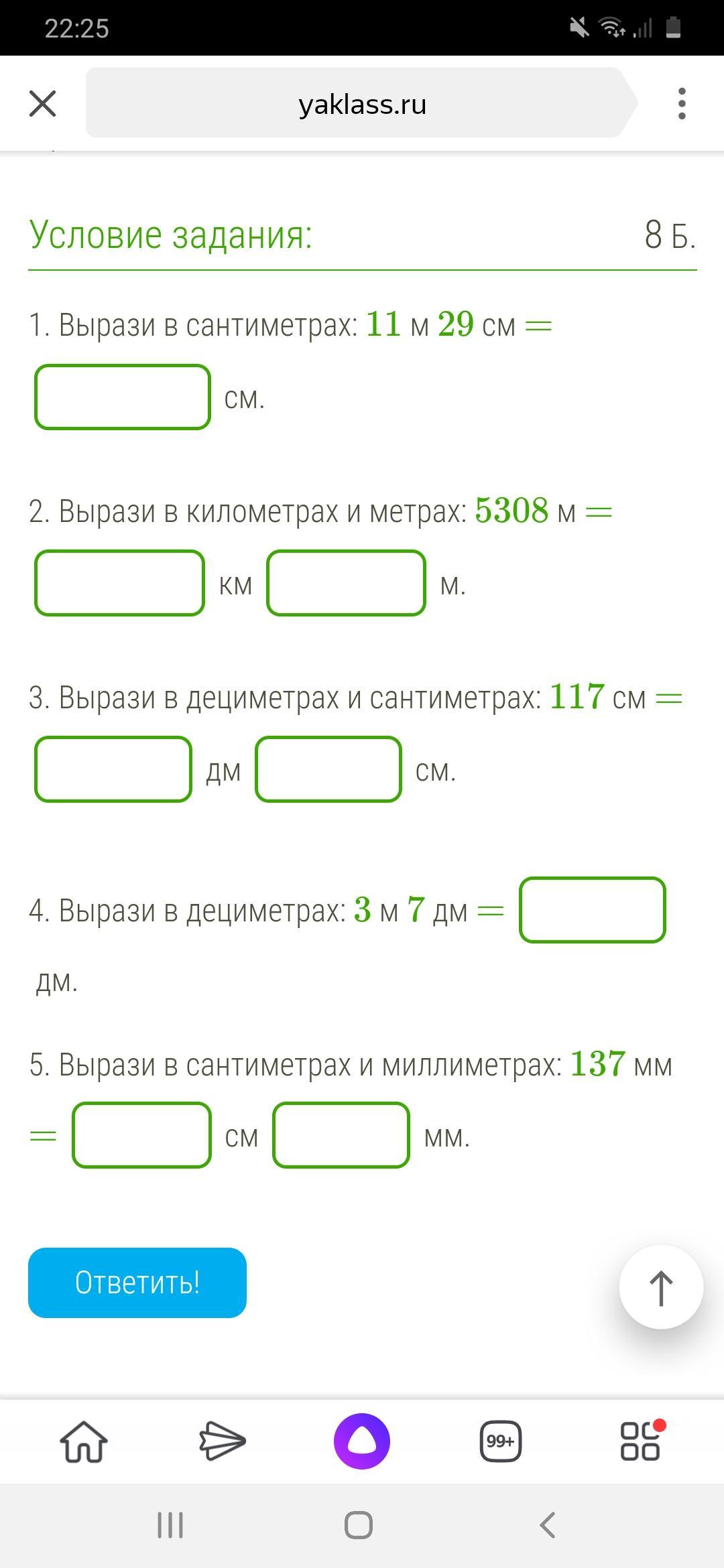Open the services grid menu
Viewport: 724px width, 1568px height.
coord(641,1441)
